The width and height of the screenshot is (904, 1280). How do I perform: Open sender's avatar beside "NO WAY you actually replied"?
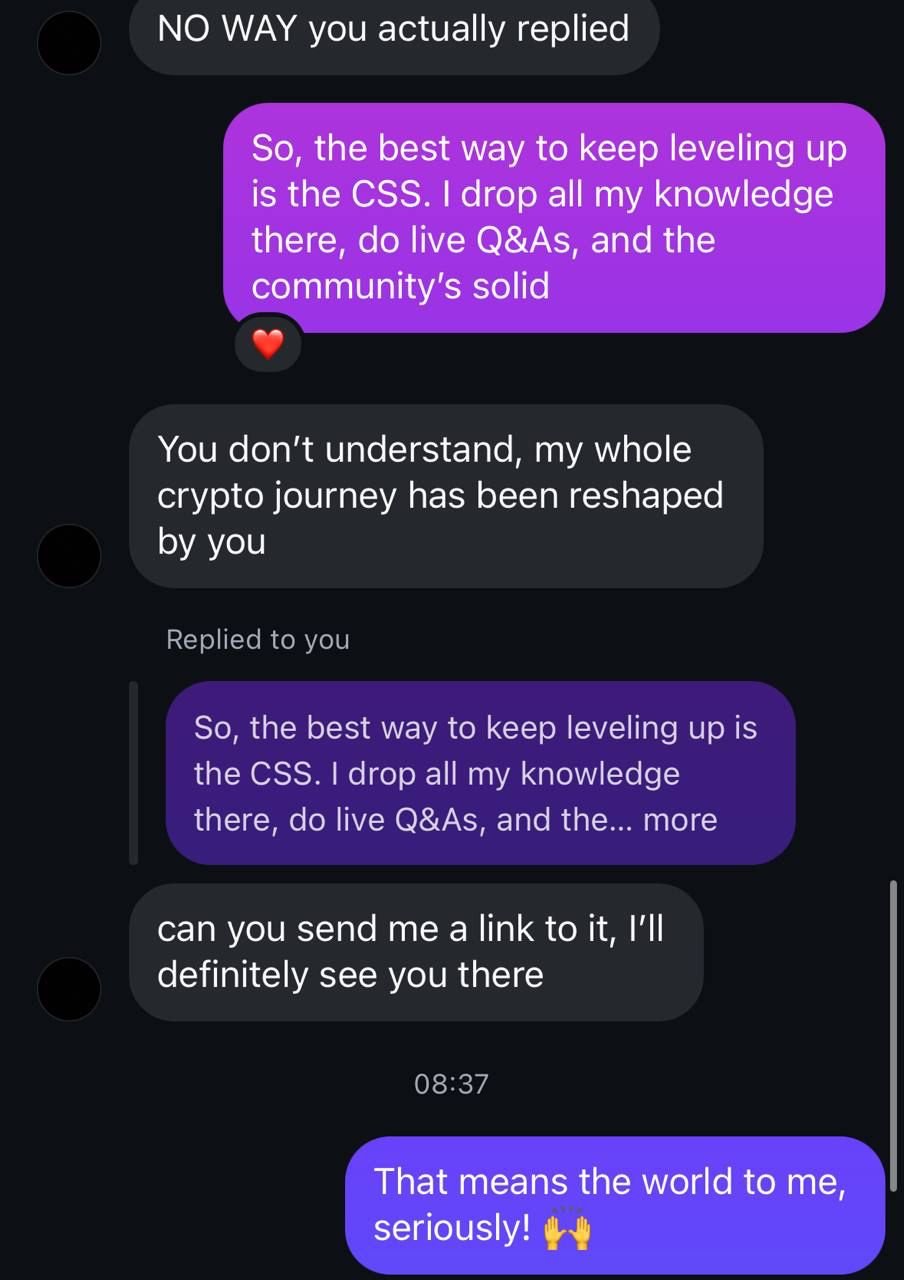point(68,43)
